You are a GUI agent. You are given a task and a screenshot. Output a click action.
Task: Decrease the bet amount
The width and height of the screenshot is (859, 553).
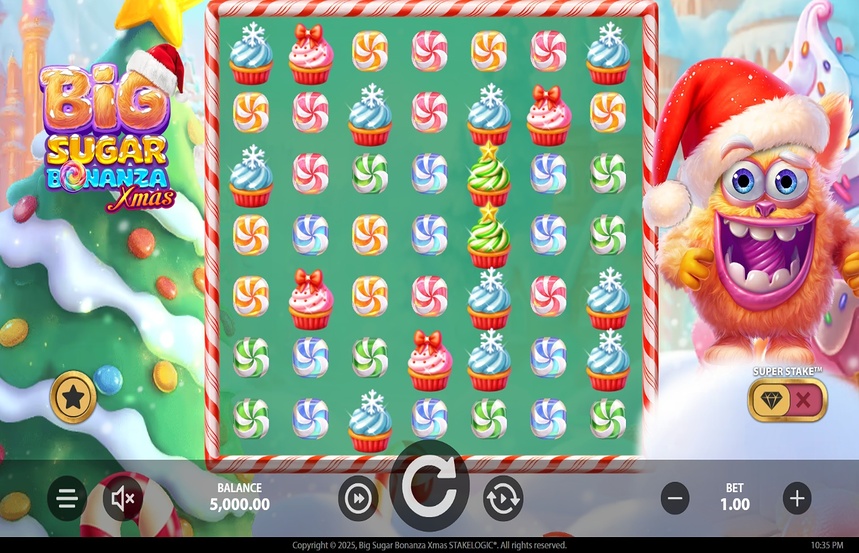676,497
